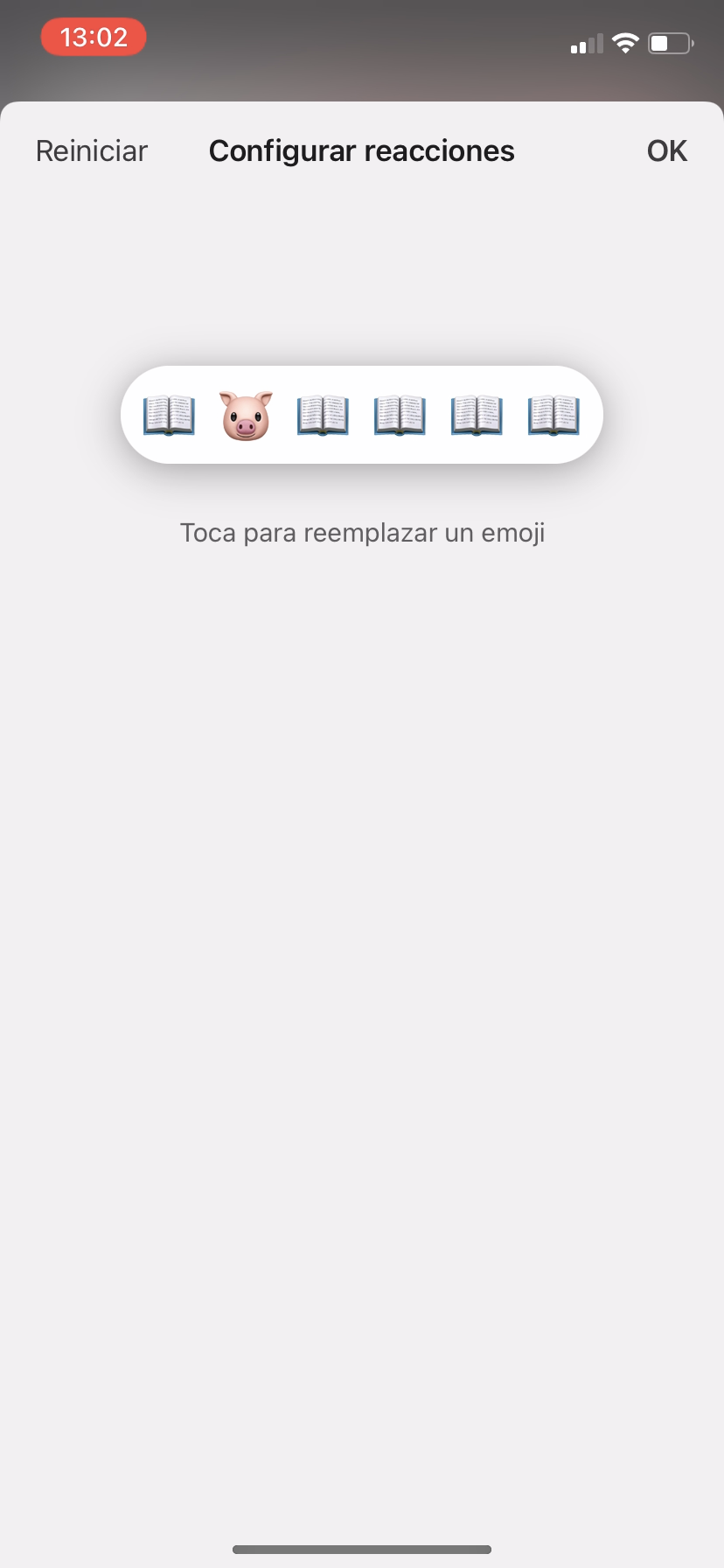
Task: Tap the emoji immediately right of the pig
Action: tap(323, 415)
